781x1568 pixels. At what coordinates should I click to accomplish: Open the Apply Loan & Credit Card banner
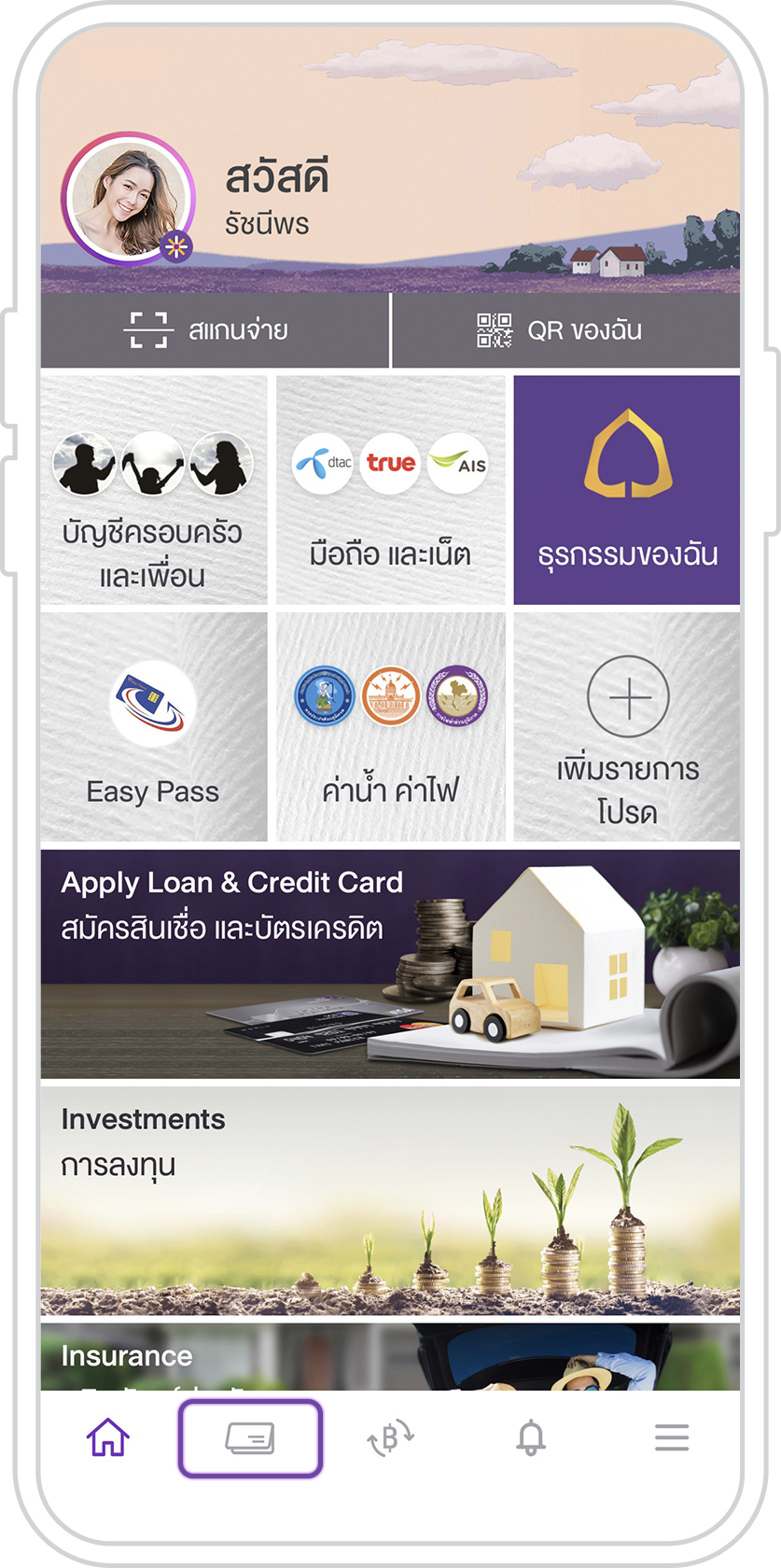(x=390, y=963)
